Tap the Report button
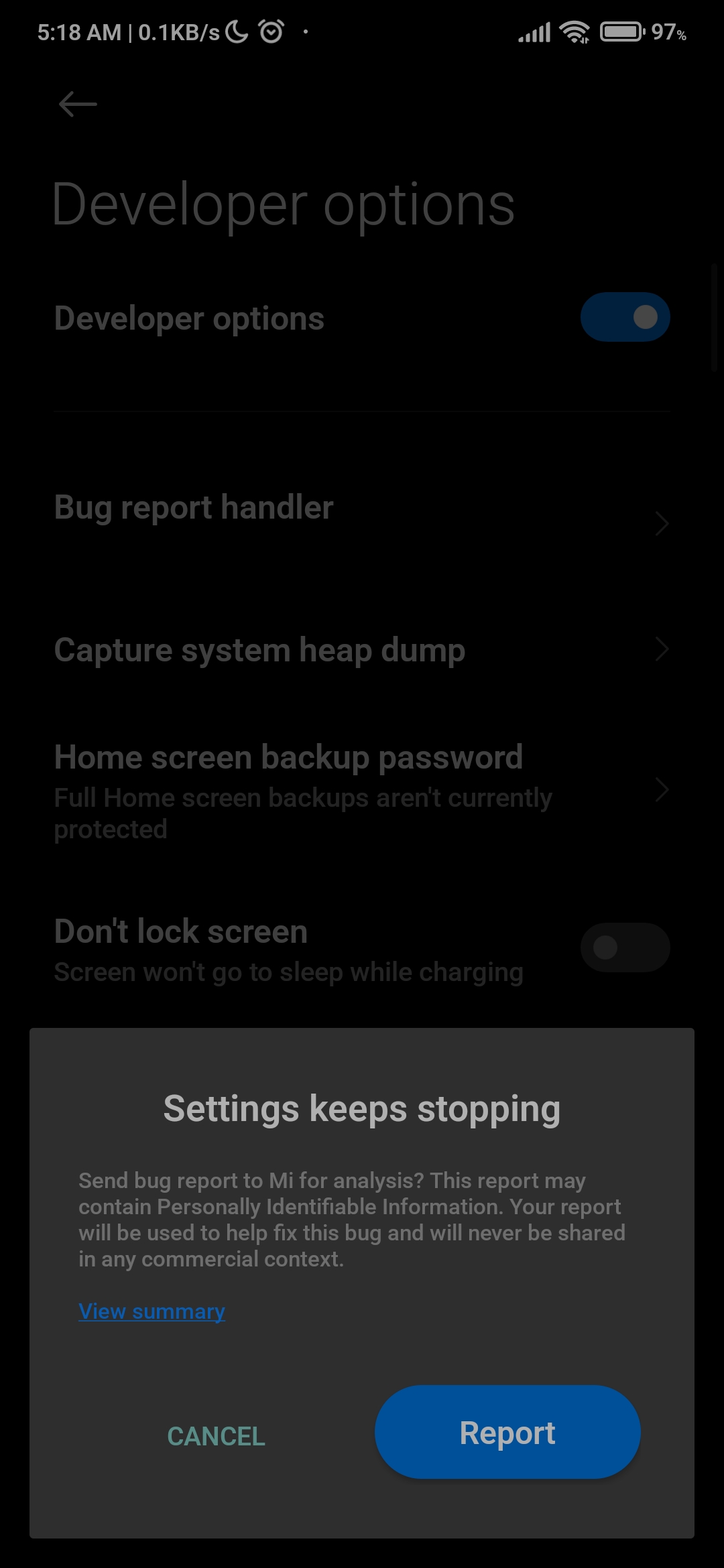The image size is (724, 1568). point(507,1432)
